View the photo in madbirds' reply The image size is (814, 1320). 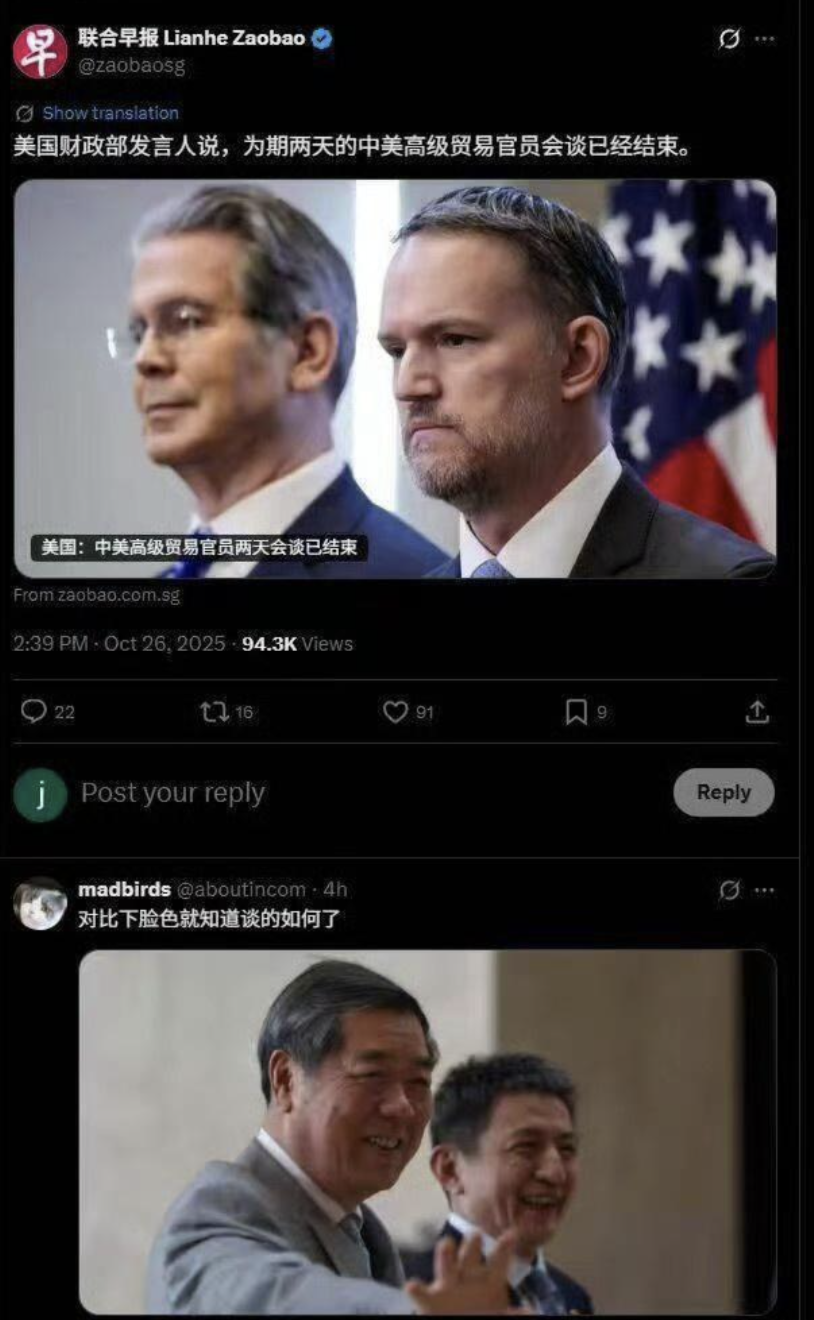click(x=427, y=1130)
